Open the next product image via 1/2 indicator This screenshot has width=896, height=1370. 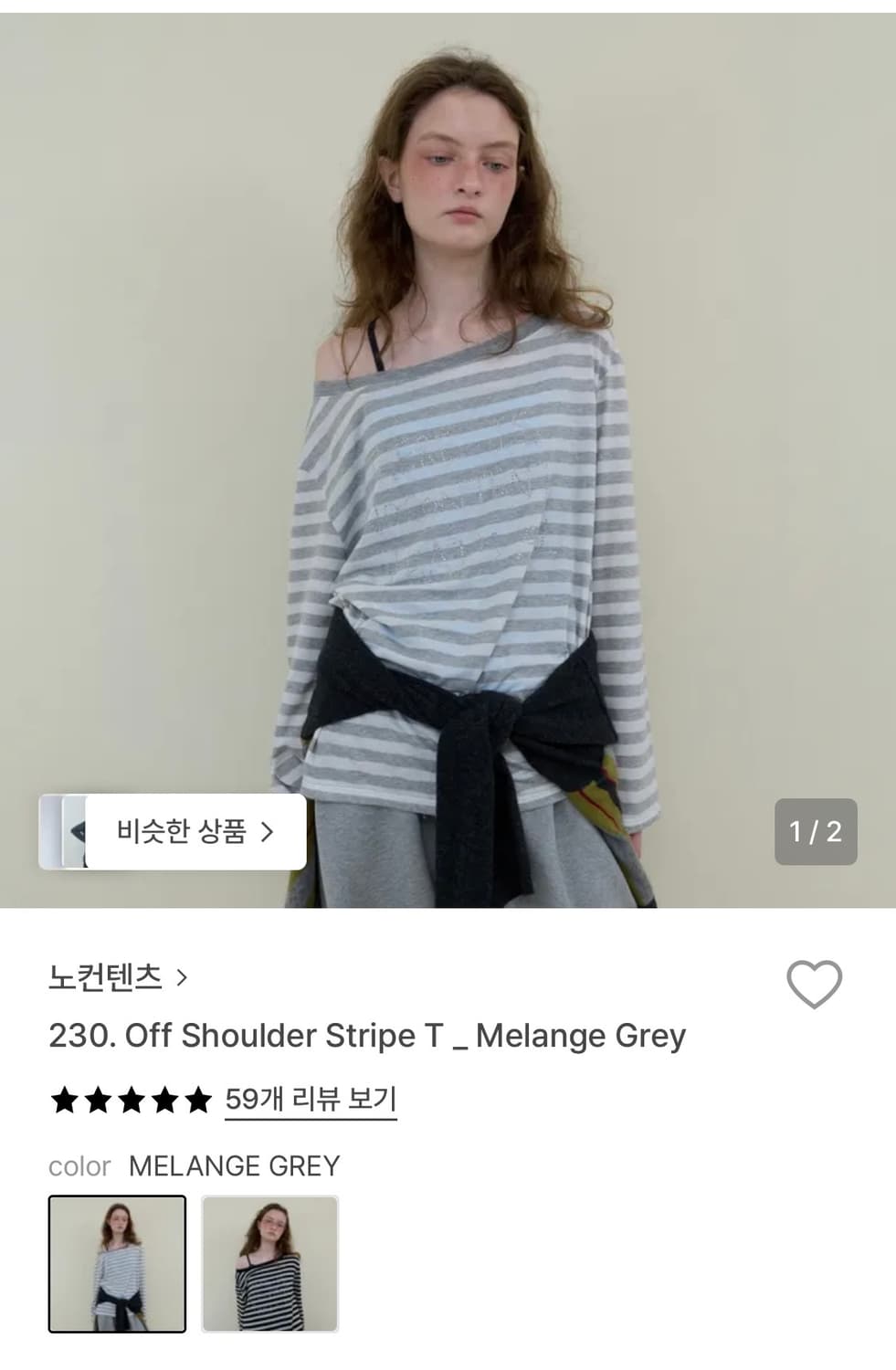click(815, 831)
